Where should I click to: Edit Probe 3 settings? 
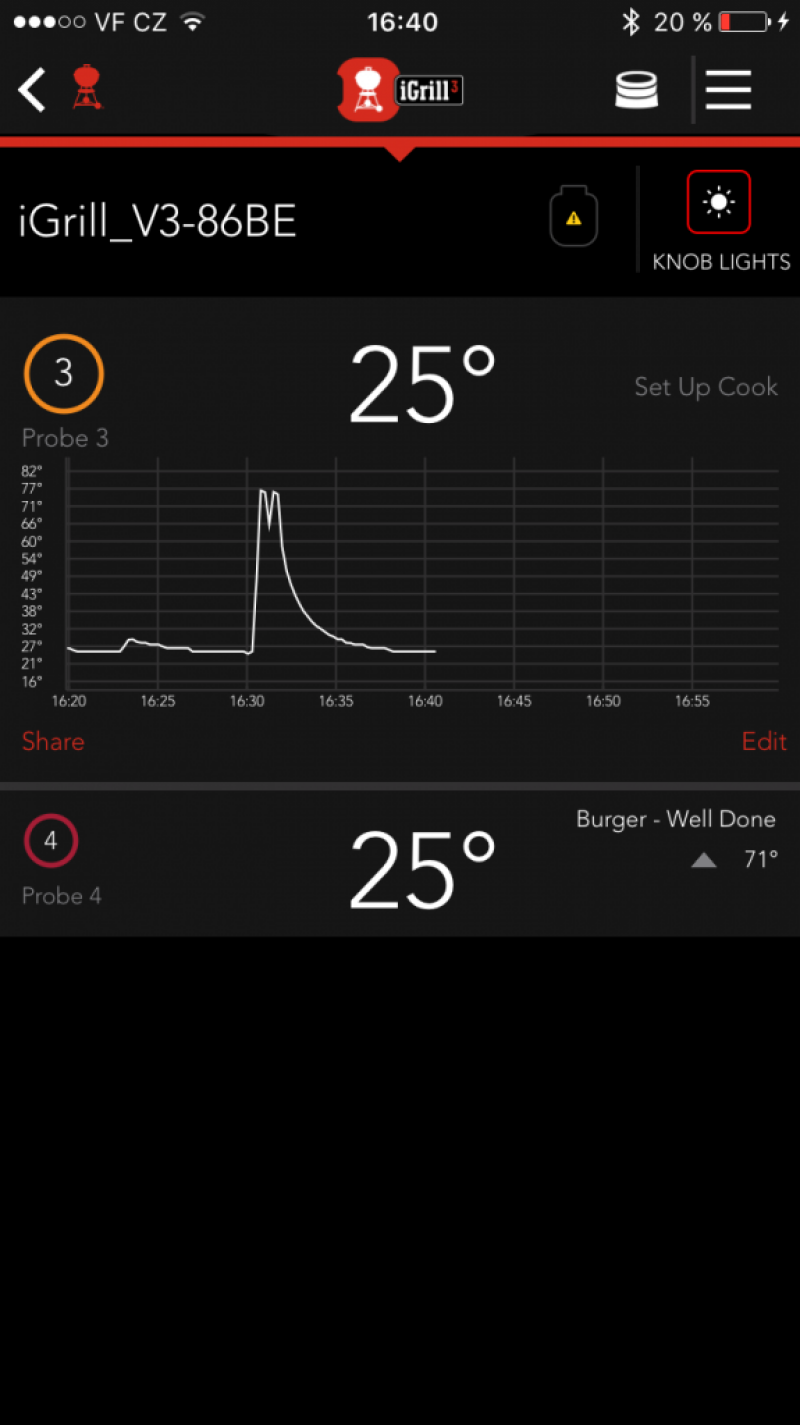[x=764, y=741]
